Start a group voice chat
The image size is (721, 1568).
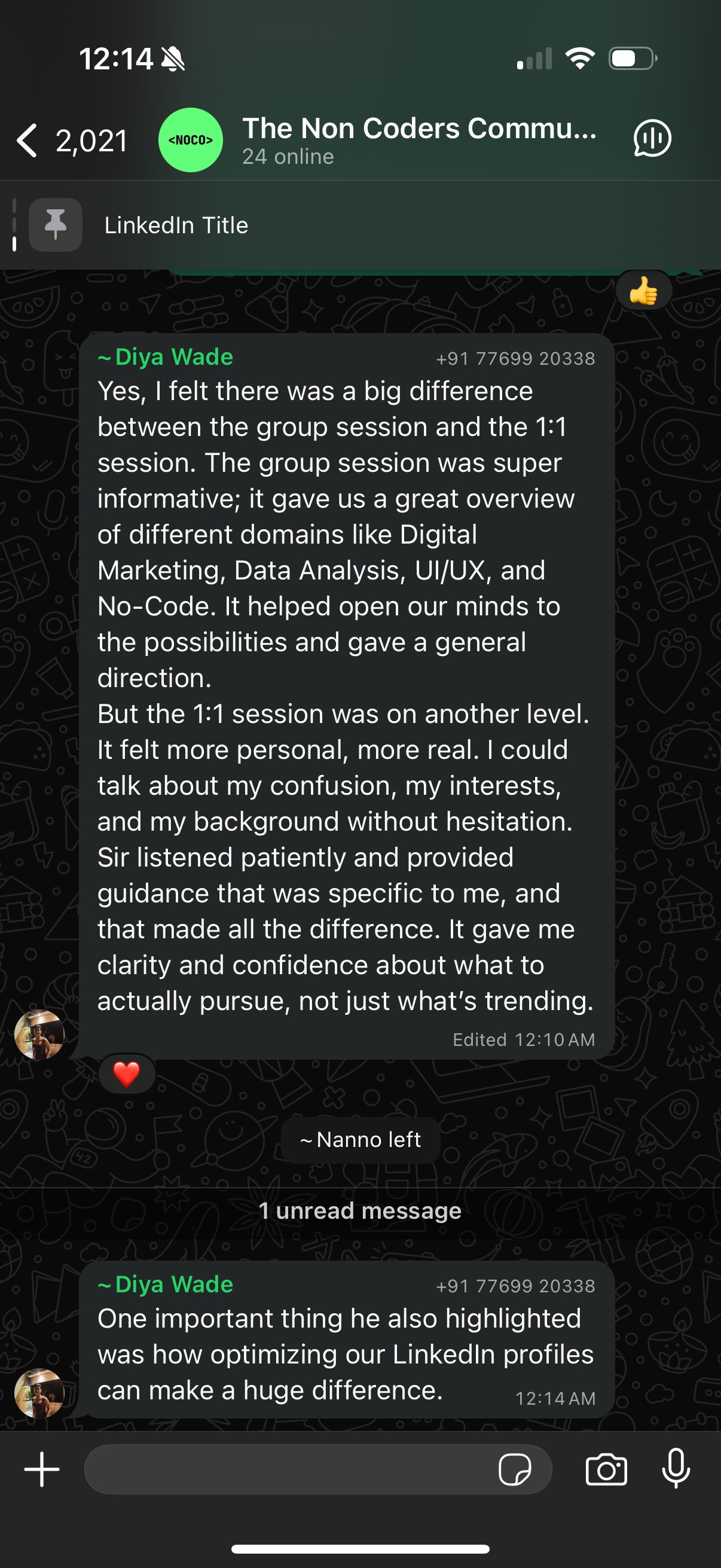pos(652,139)
